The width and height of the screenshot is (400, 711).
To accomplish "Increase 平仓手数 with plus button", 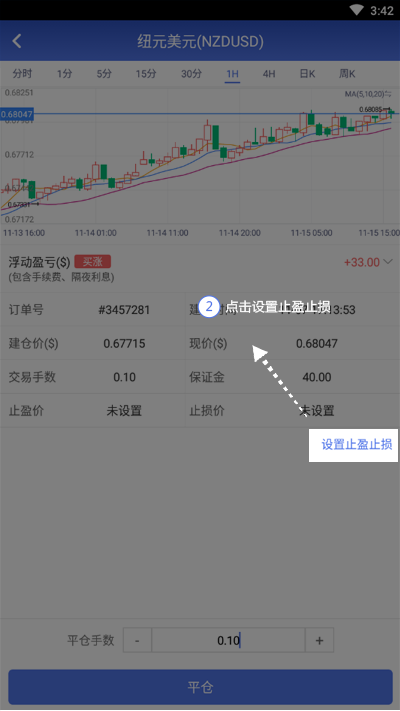I will 319,640.
